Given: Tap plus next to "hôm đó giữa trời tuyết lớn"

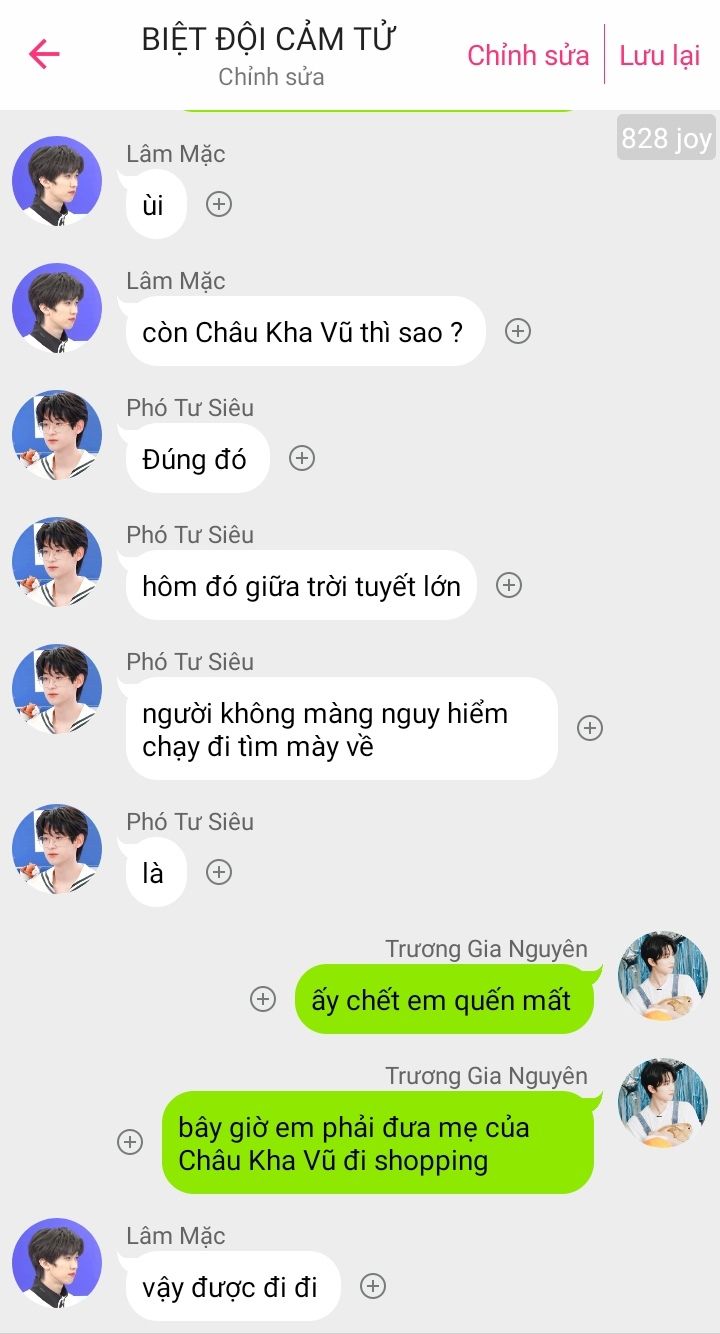Looking at the screenshot, I should tap(509, 585).
